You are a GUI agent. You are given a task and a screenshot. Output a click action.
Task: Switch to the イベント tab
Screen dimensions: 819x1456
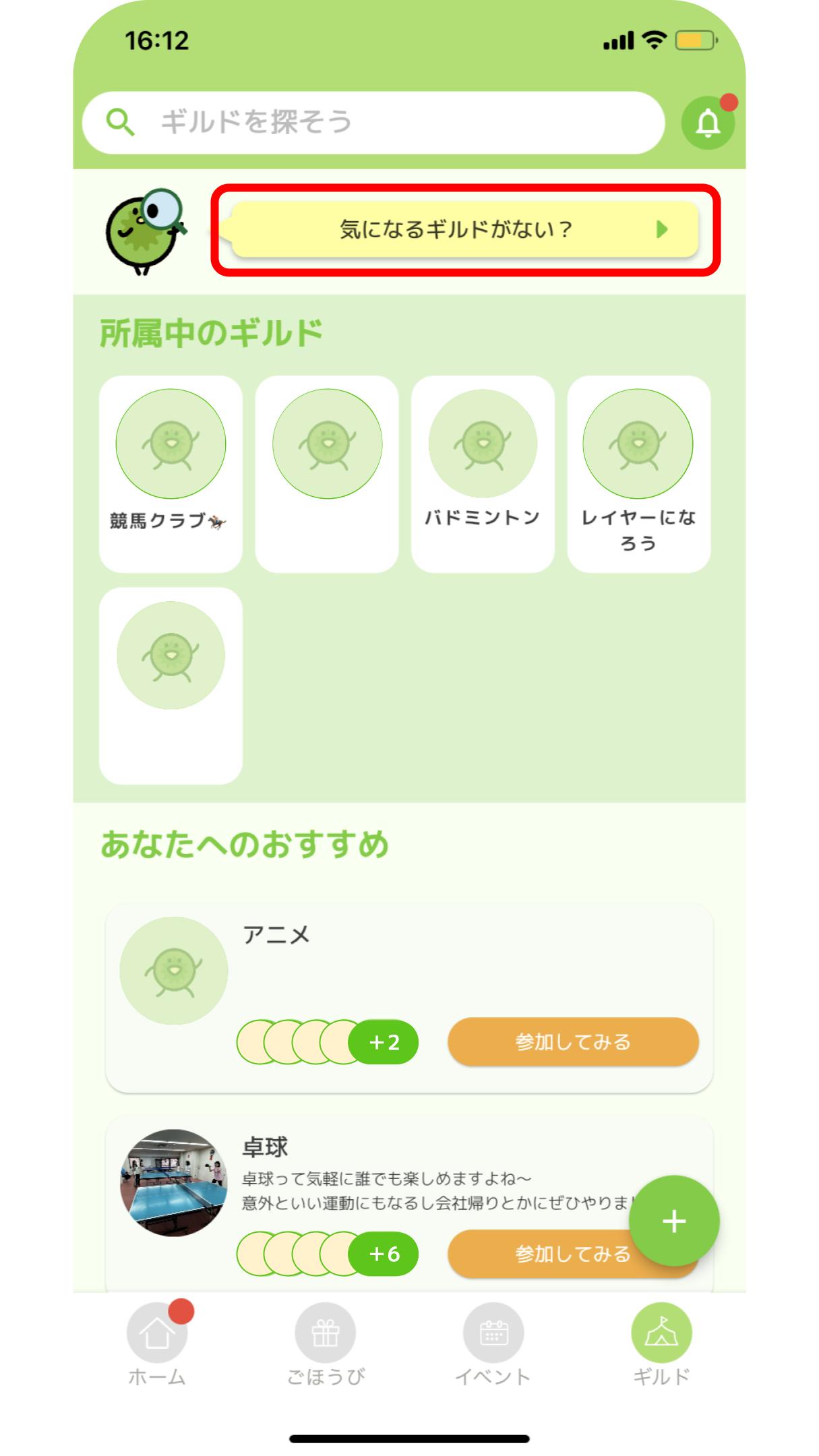coord(493,1344)
